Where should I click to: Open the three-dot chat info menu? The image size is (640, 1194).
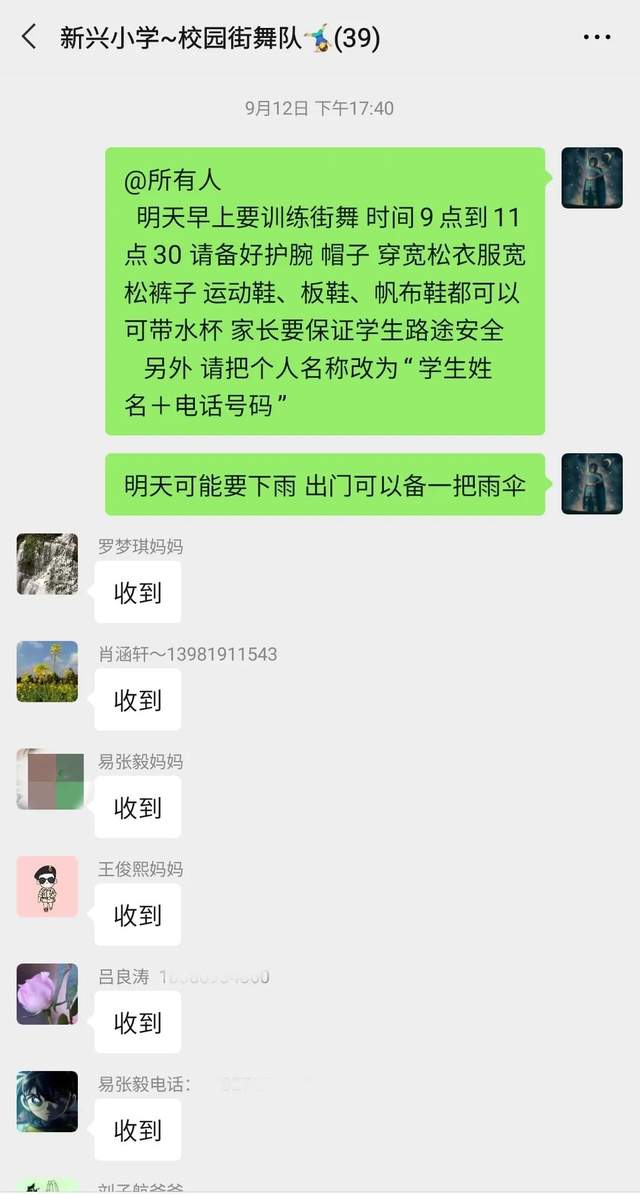click(596, 38)
